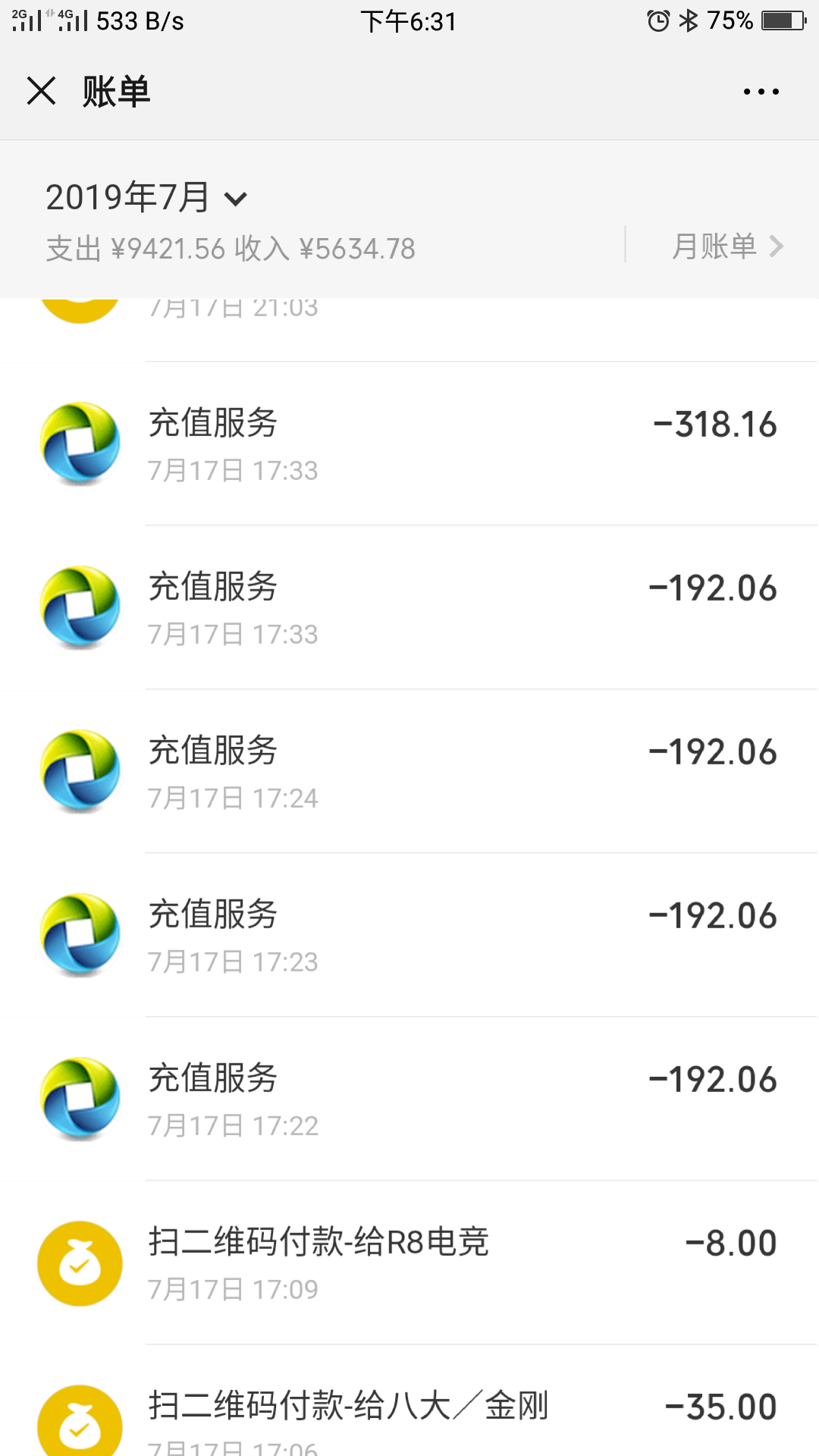Close the 账单 page

[x=42, y=91]
